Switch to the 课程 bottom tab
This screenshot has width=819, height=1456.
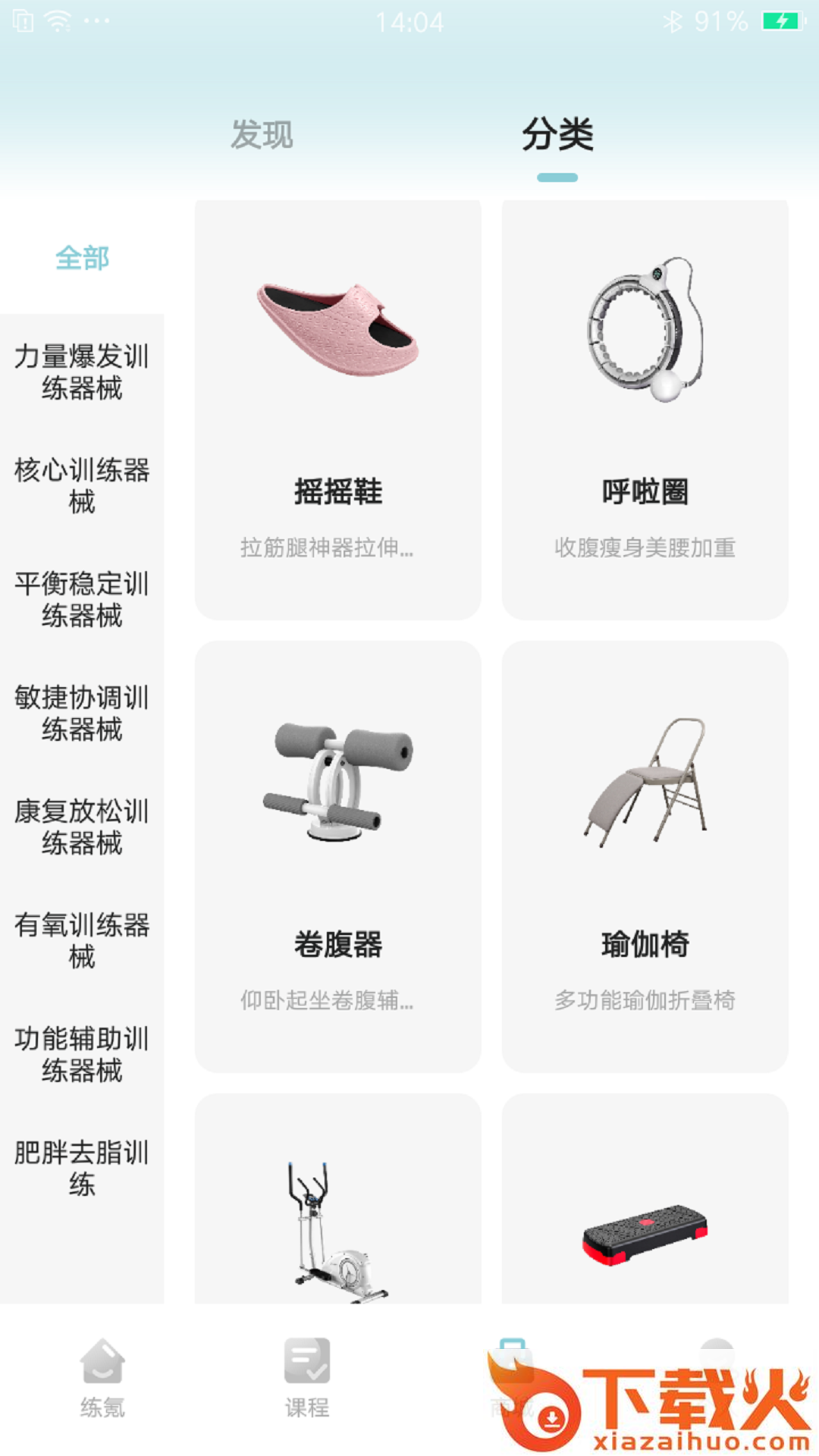pos(307,1379)
